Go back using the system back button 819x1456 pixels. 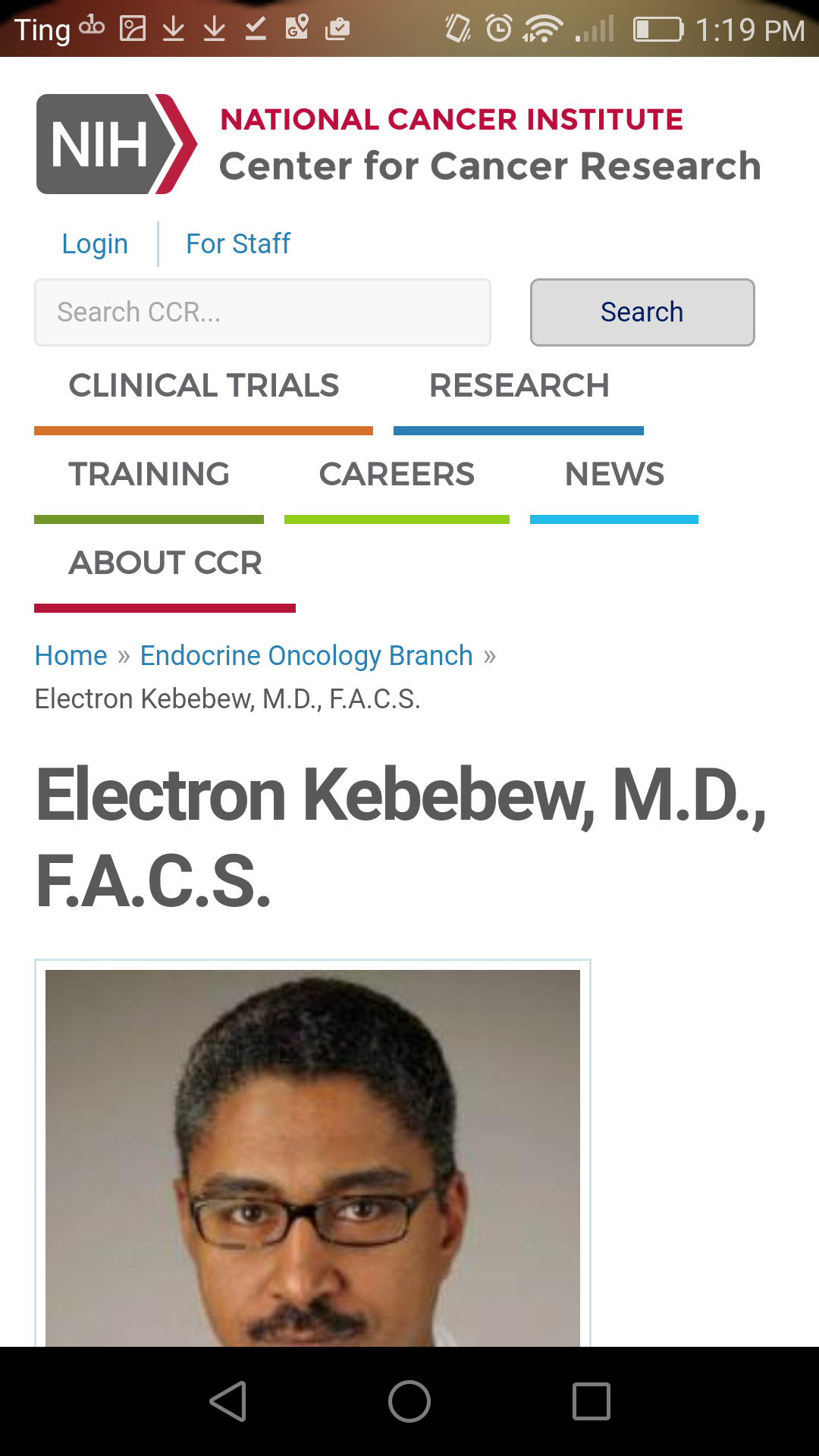227,1401
